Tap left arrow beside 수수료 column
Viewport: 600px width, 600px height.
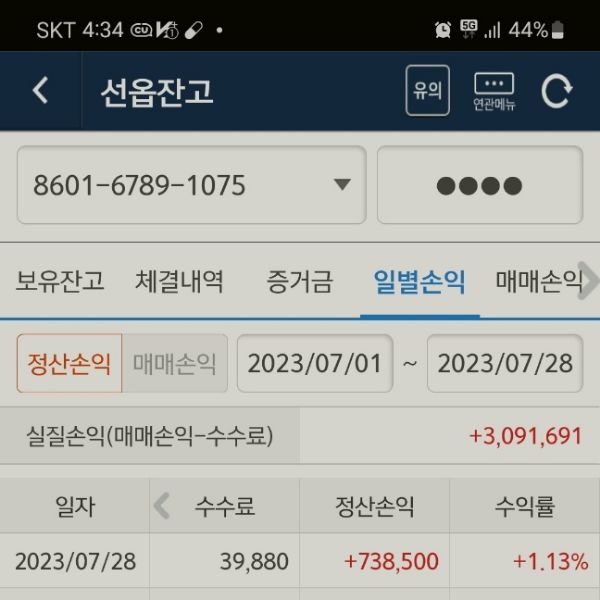point(162,507)
